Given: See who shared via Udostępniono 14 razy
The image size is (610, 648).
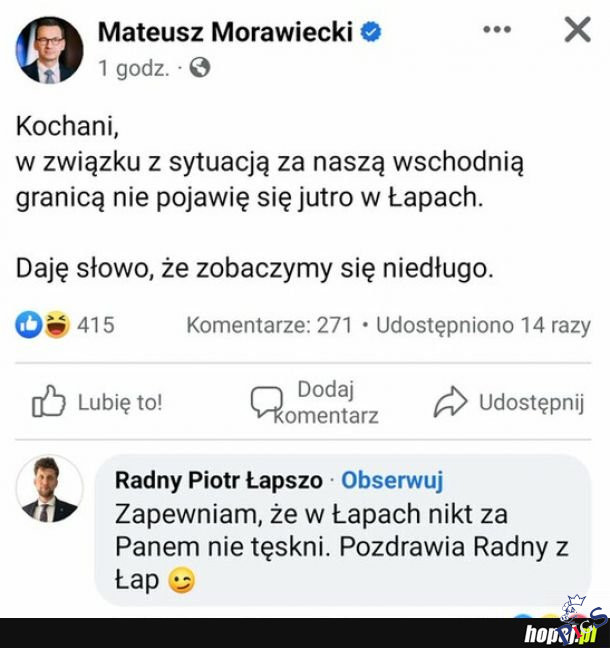Looking at the screenshot, I should [483, 325].
